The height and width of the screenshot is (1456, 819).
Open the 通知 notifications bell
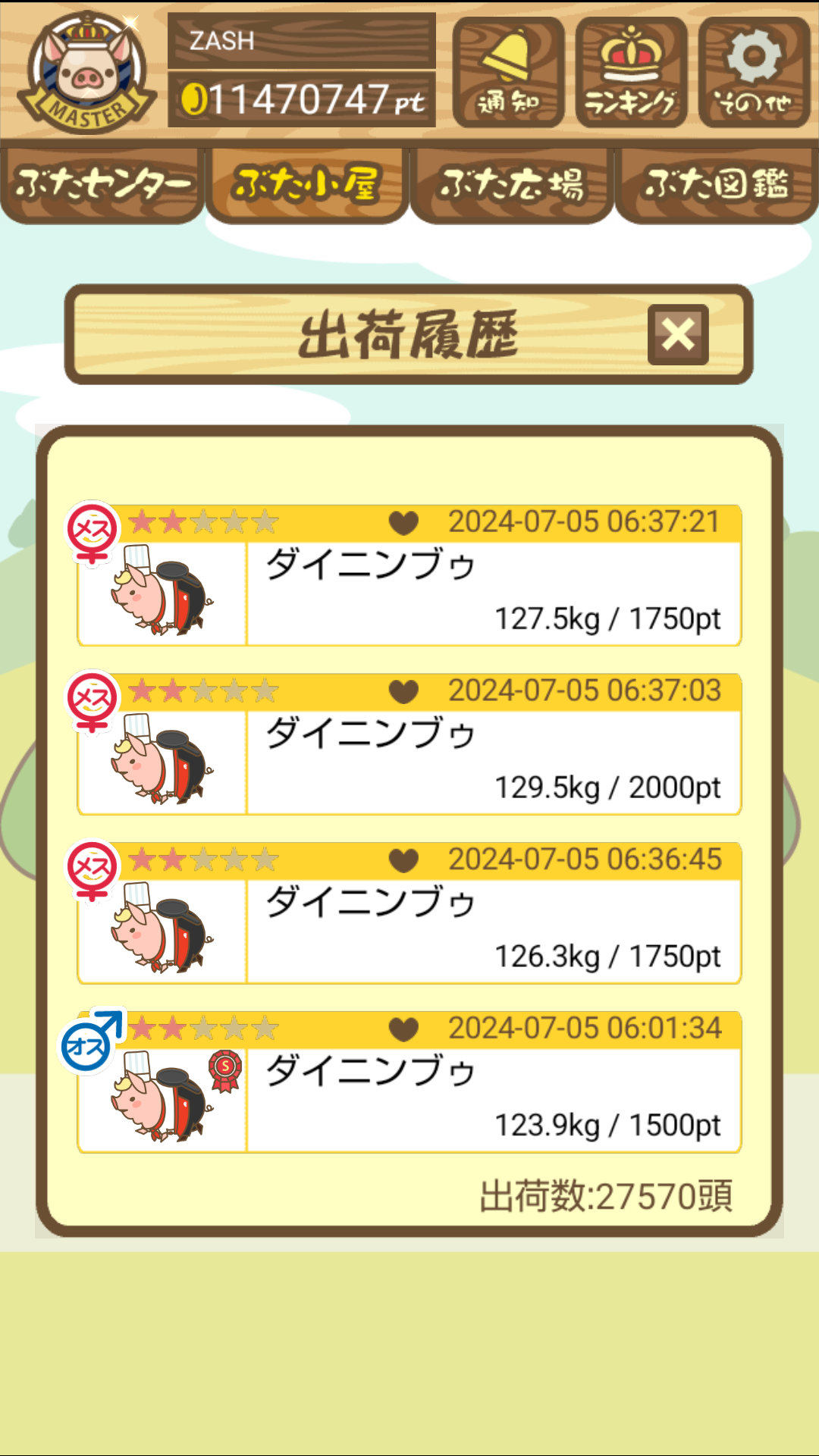pos(508,73)
